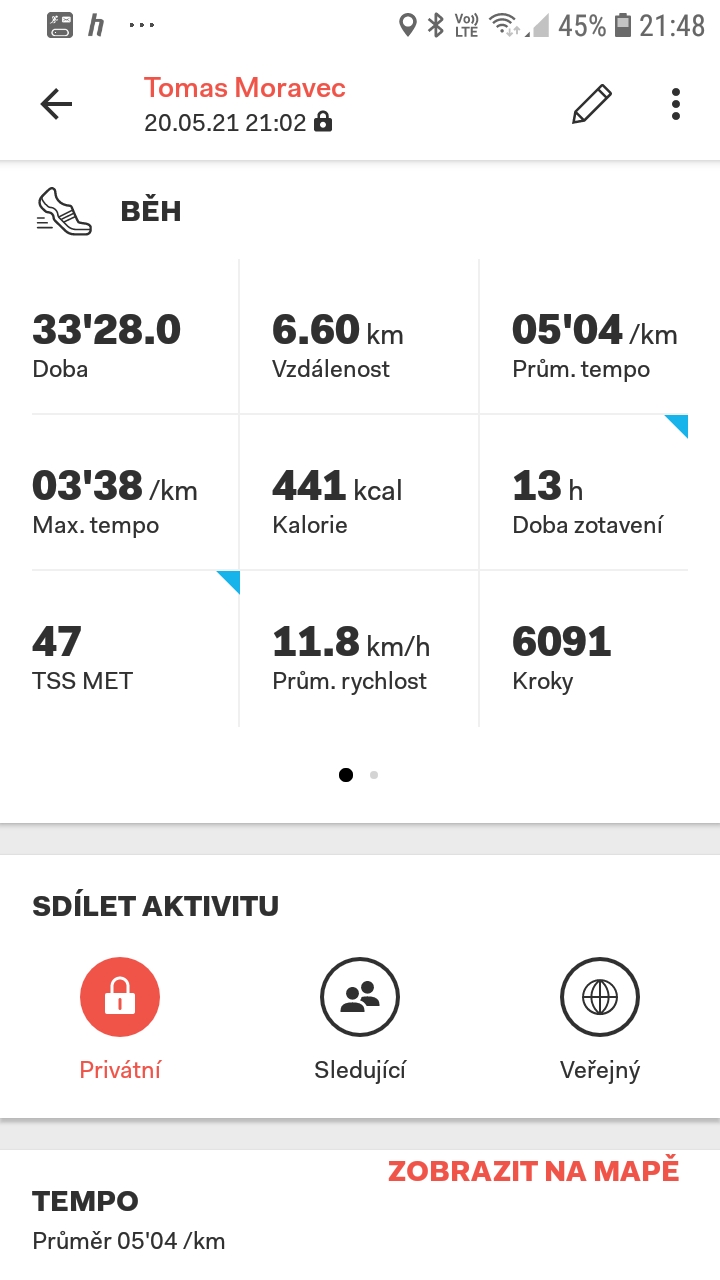Switch to second stats page dot
The image size is (720, 1280).
point(374,774)
